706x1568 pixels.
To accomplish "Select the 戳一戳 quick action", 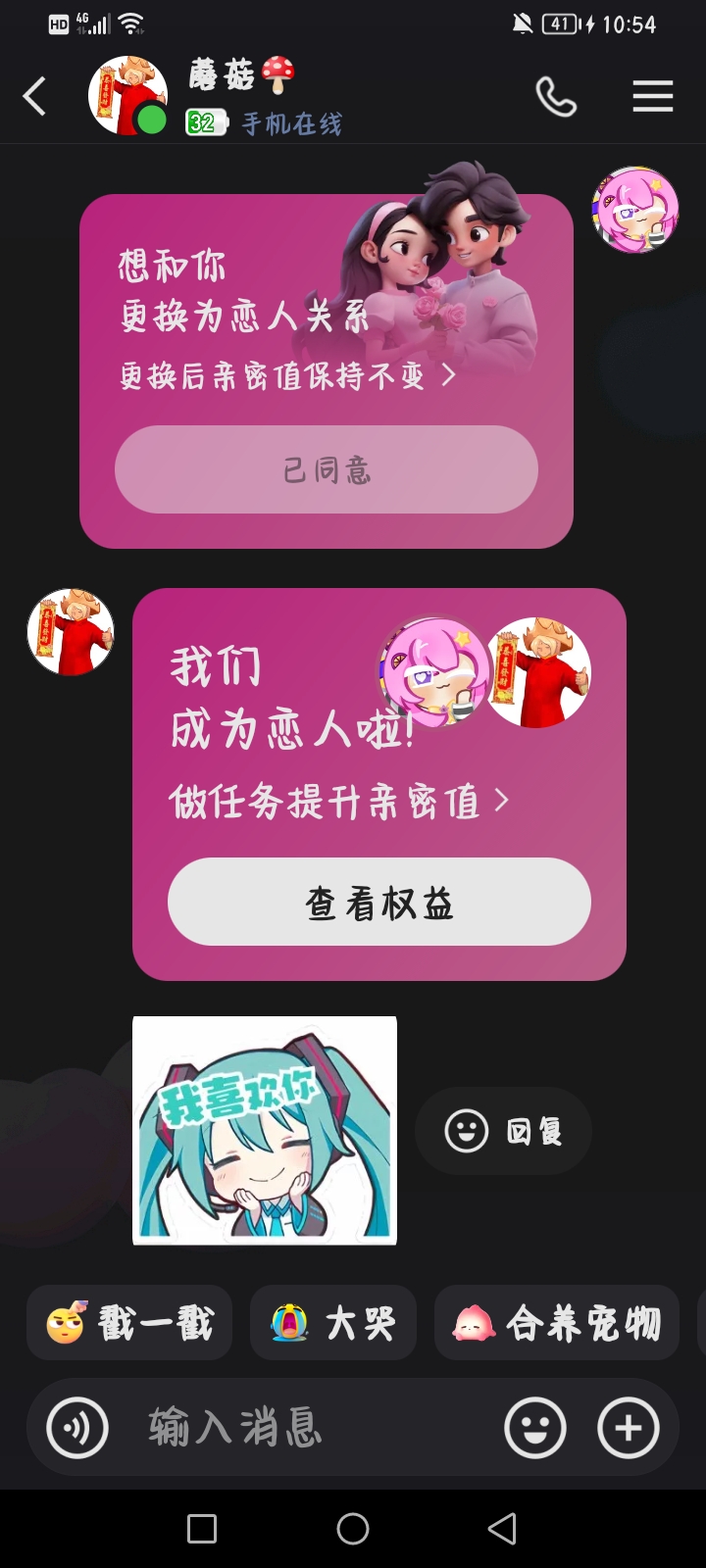I will [x=129, y=1323].
